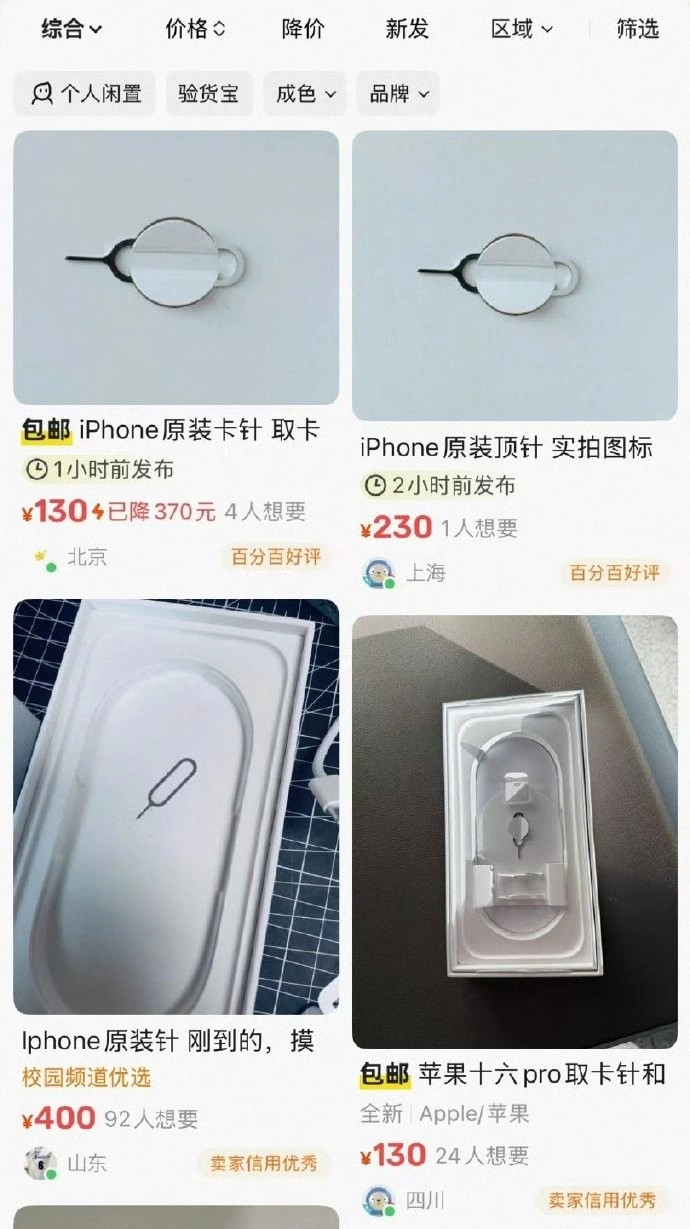Viewport: 690px width, 1229px height.
Task: Expand the 品牌 brand dropdown
Action: coord(398,94)
